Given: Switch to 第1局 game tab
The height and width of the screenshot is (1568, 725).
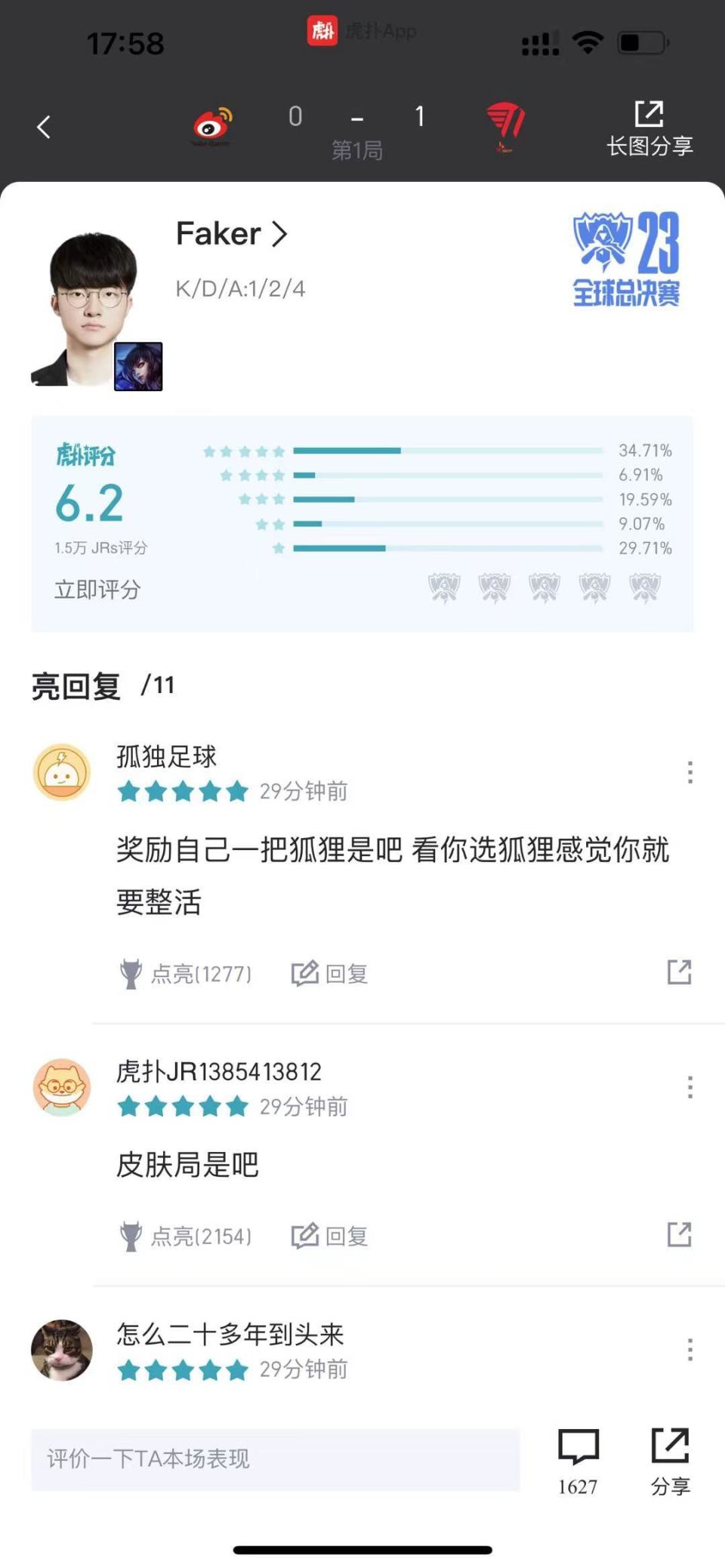Looking at the screenshot, I should (x=359, y=150).
